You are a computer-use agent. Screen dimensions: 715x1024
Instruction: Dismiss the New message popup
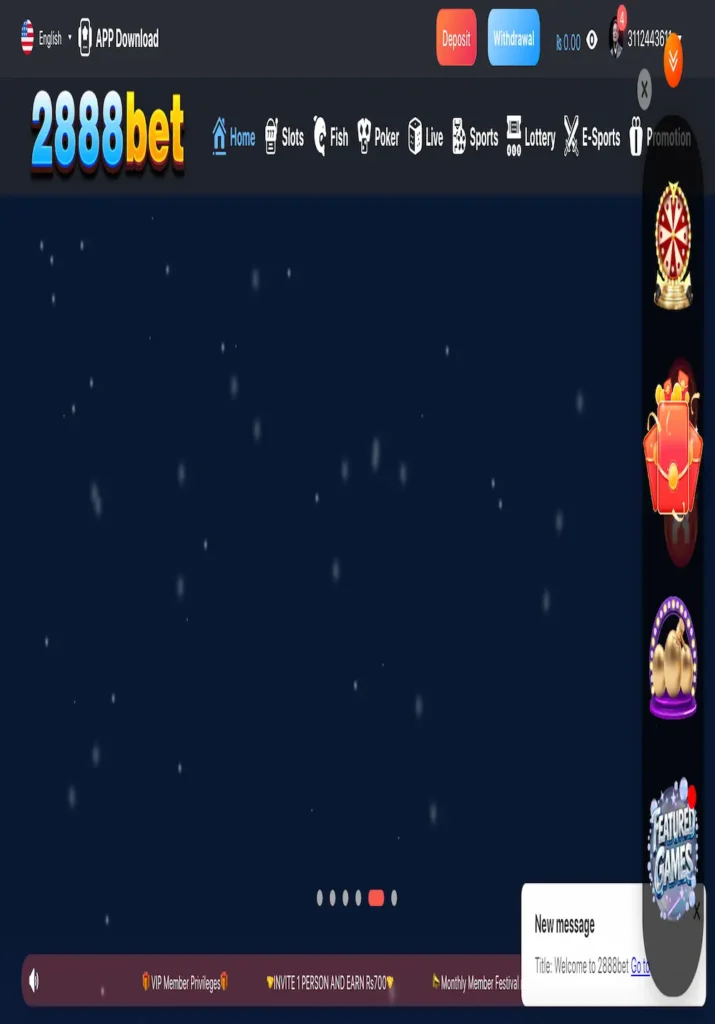point(697,913)
